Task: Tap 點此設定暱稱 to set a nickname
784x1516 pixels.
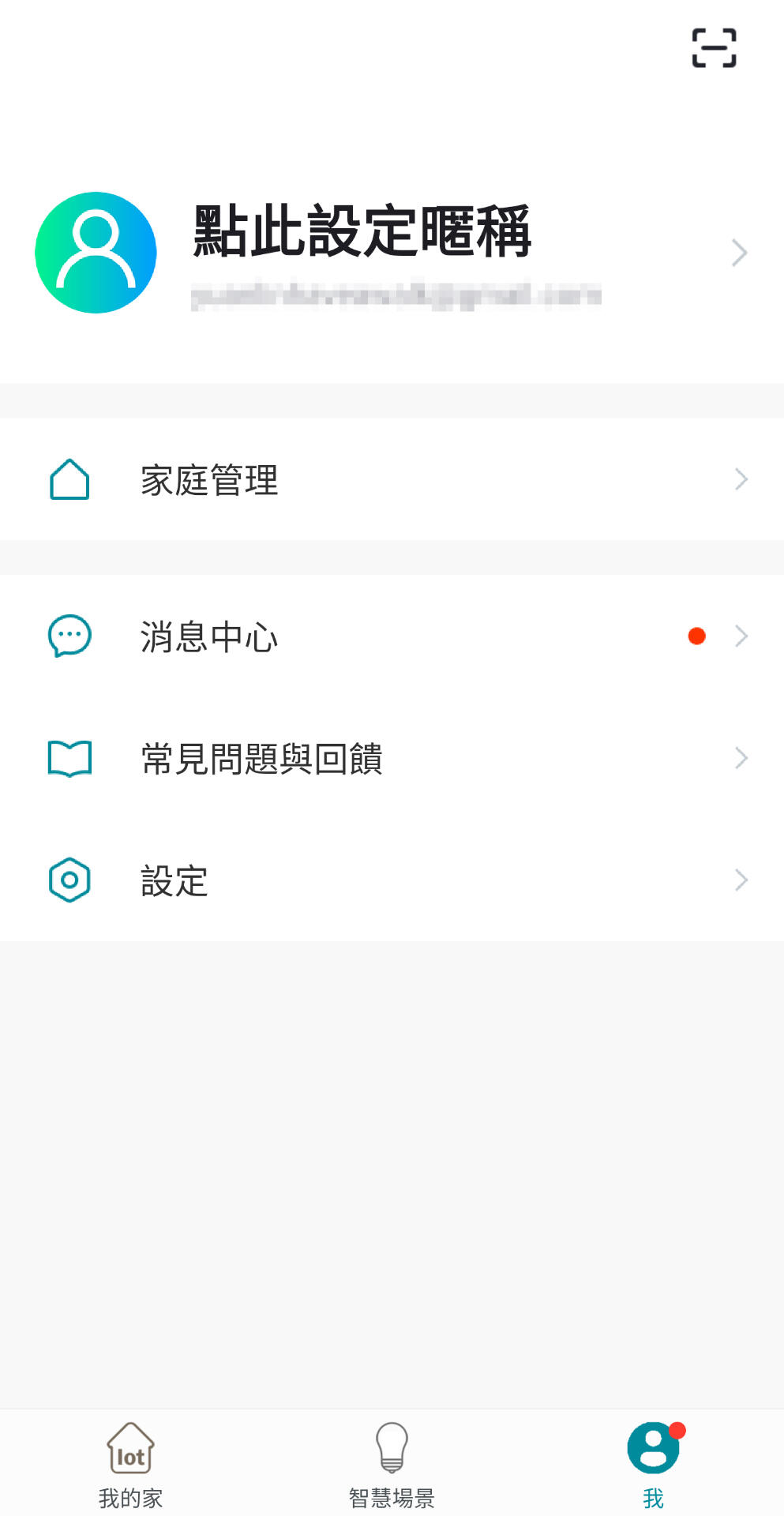Action: click(x=362, y=232)
